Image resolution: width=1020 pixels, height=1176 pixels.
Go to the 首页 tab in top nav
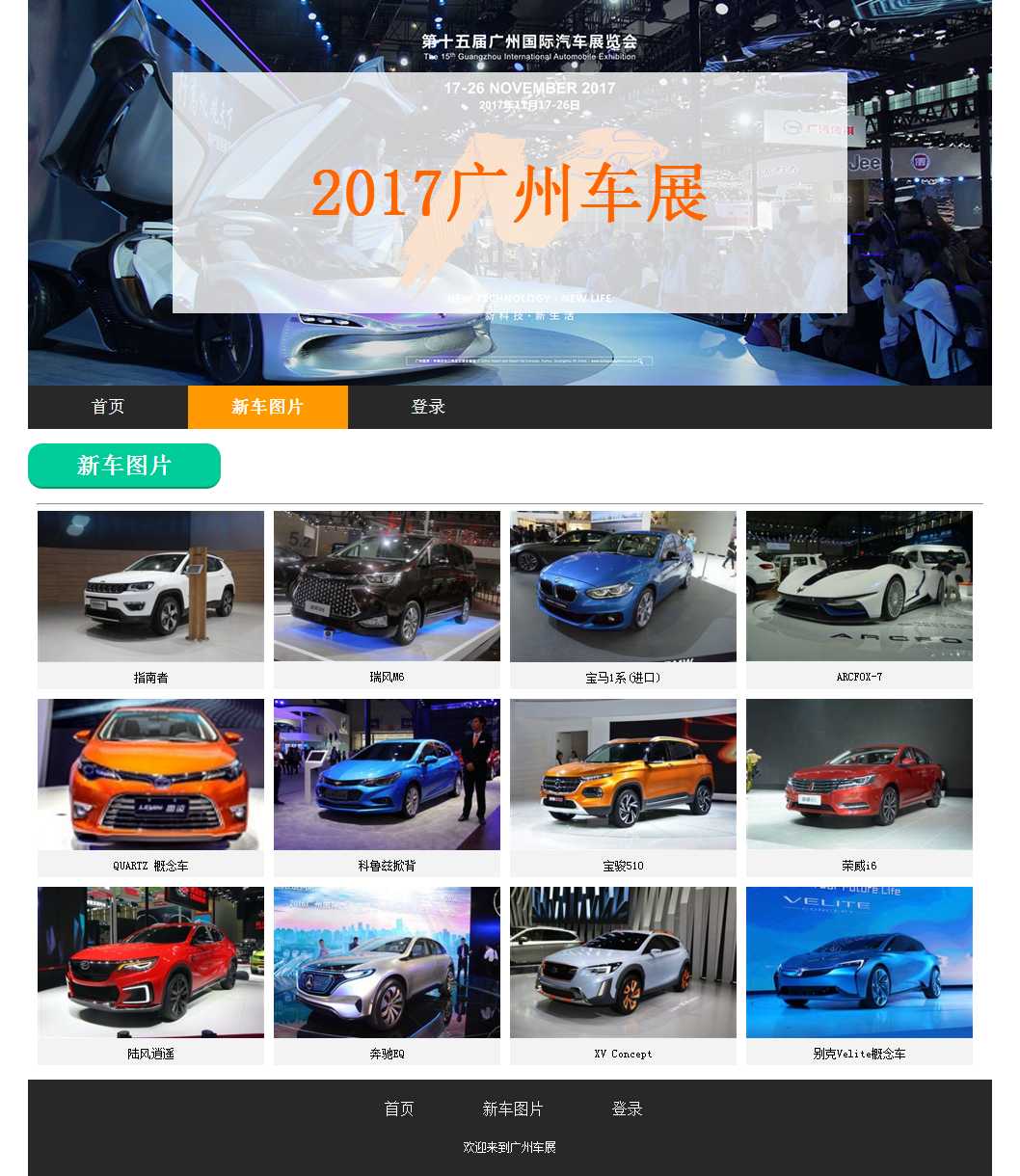click(x=108, y=407)
